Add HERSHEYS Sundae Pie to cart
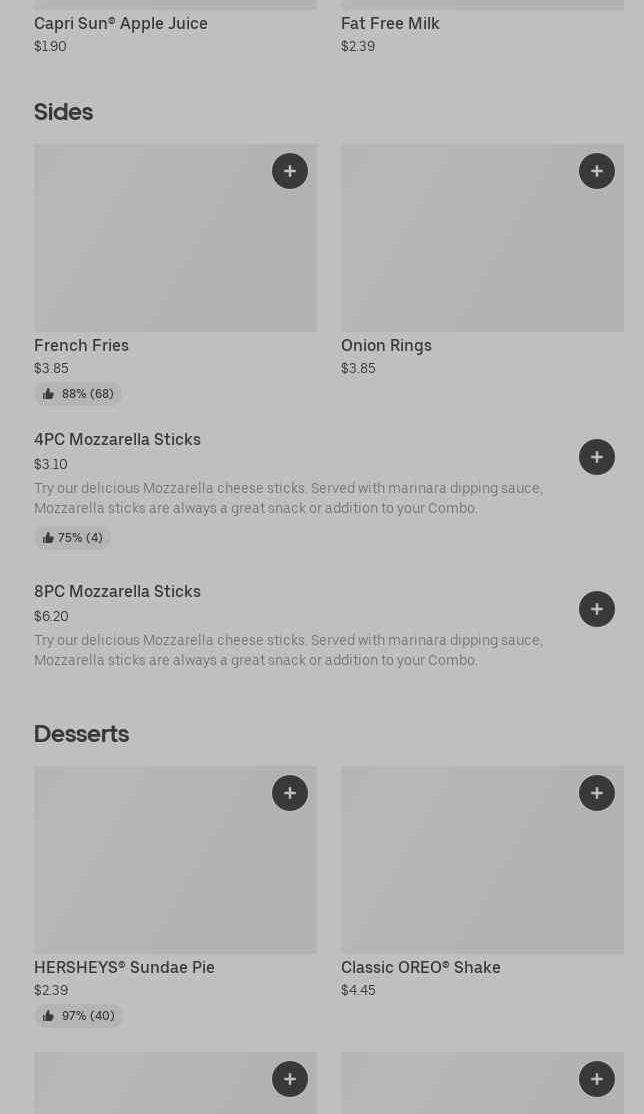 (290, 793)
